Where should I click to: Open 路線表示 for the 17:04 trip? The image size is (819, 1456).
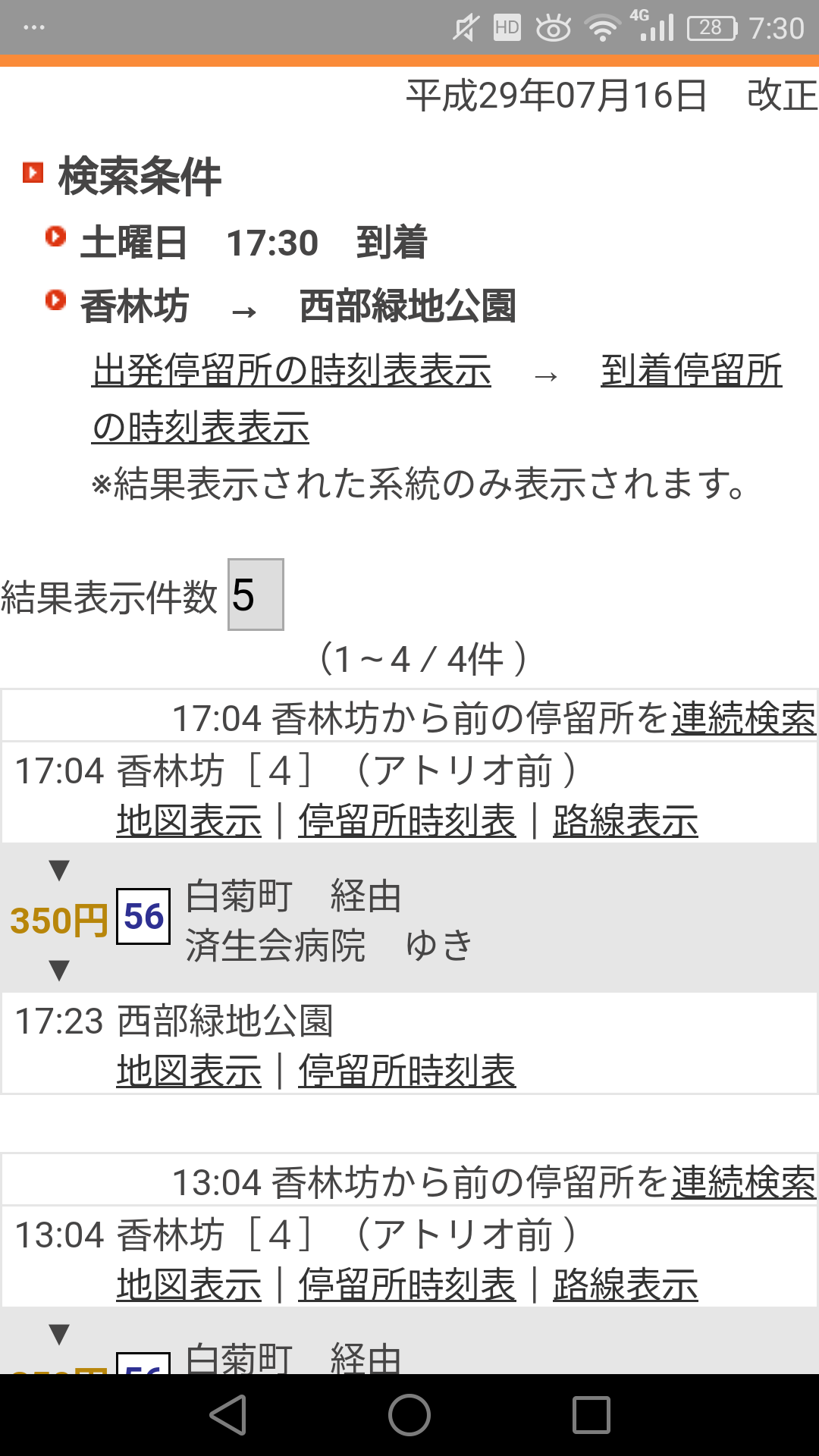point(626,821)
